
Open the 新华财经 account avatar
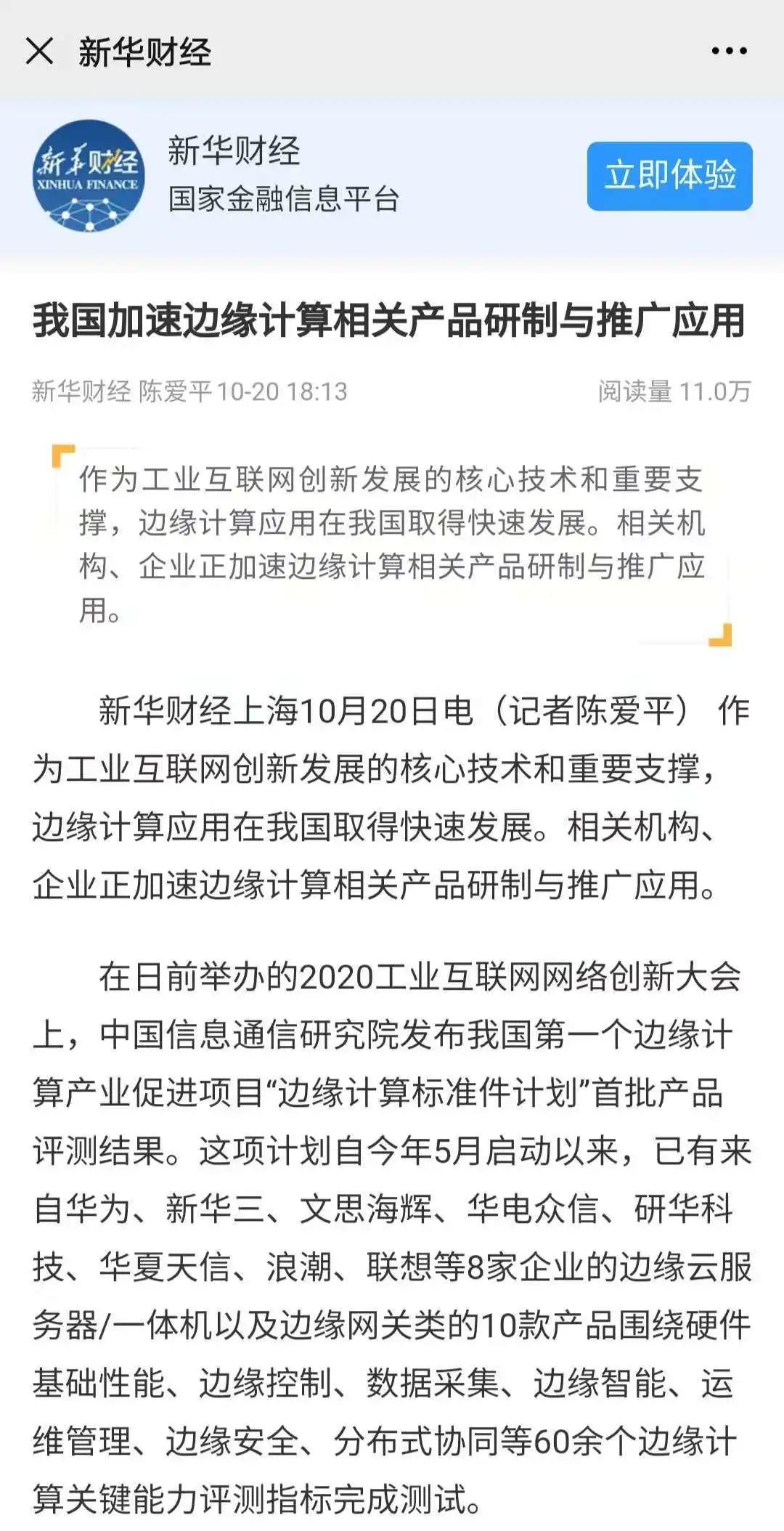89,176
